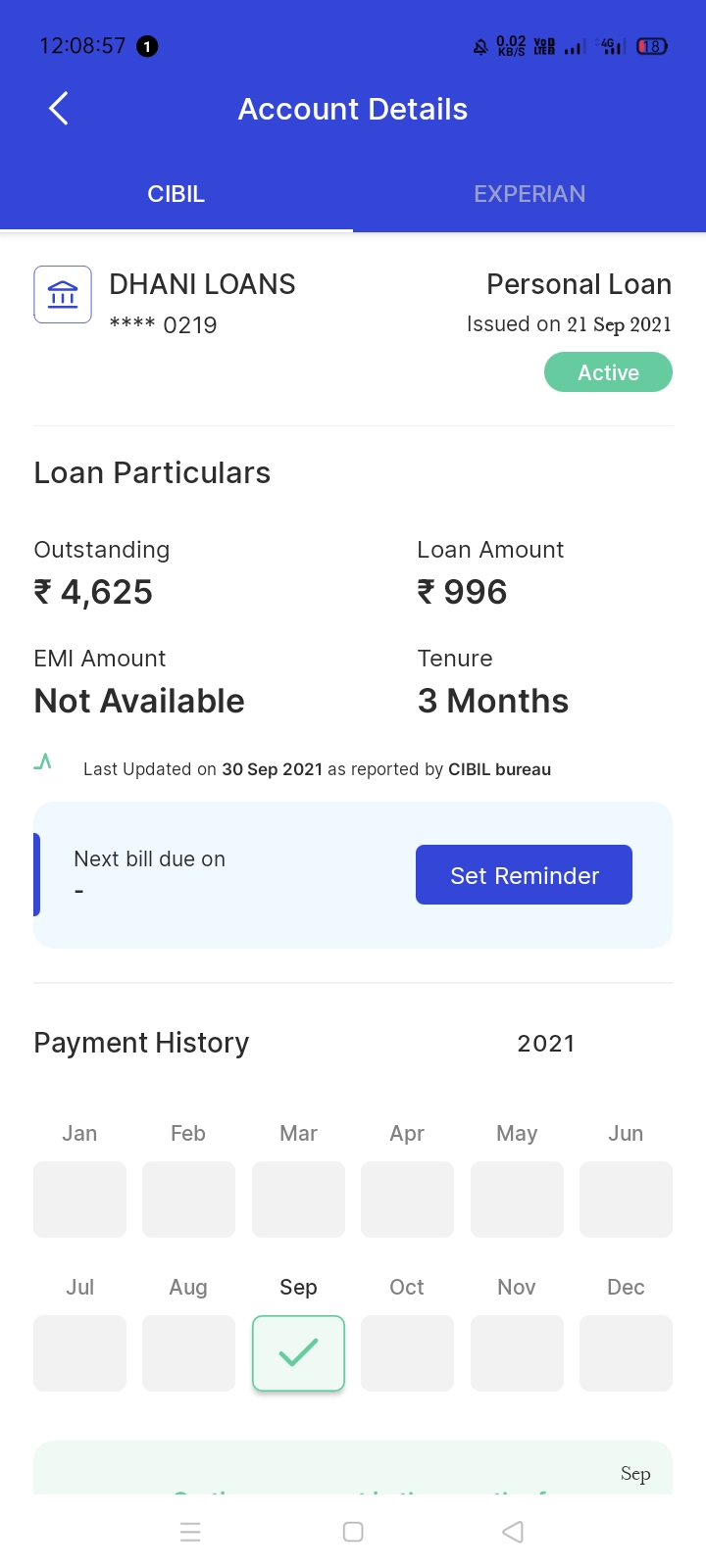Tap the Set Reminder button
The image size is (706, 1568).
coord(524,875)
